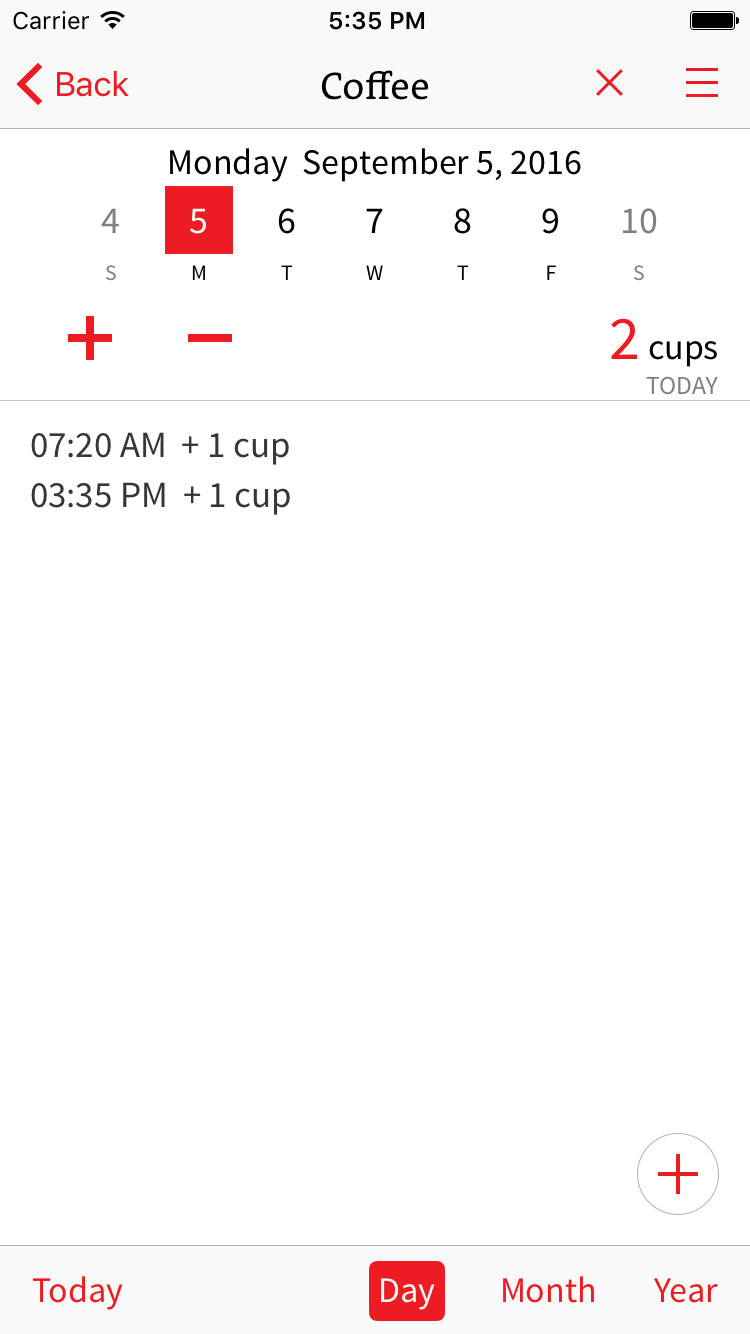
Task: Tap the red X icon in the header
Action: click(x=609, y=83)
